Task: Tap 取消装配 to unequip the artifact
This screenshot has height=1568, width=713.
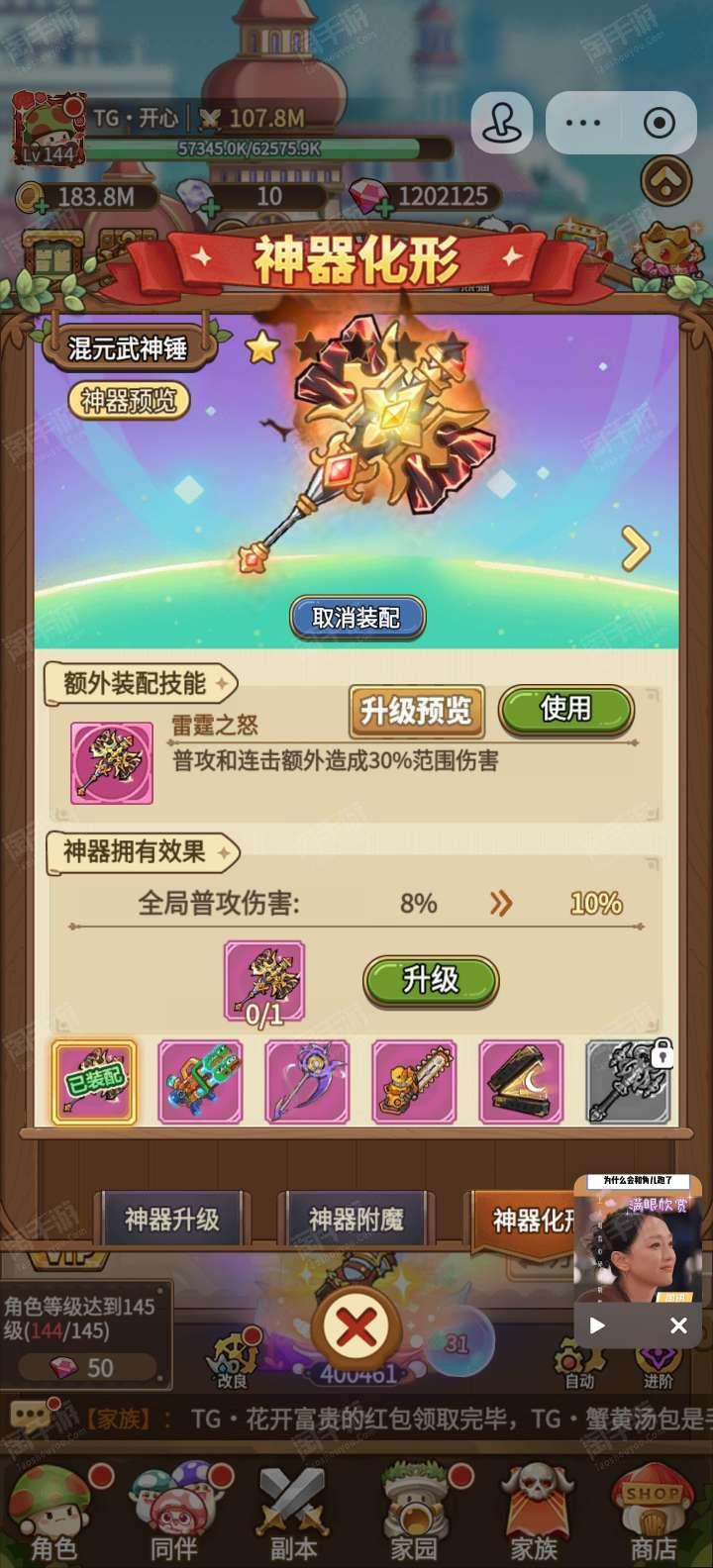Action: click(356, 618)
